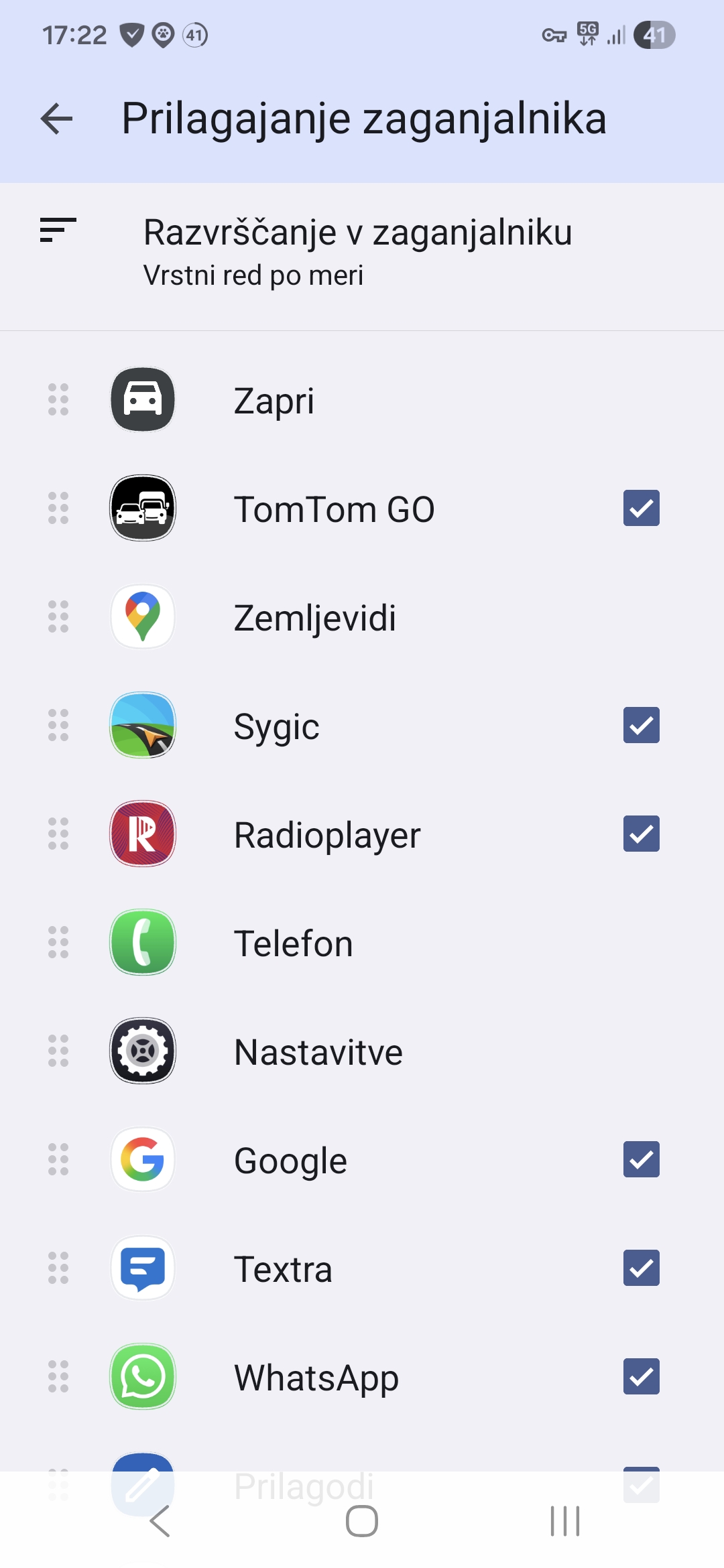Toggle the Textra checkbox off

click(641, 1268)
